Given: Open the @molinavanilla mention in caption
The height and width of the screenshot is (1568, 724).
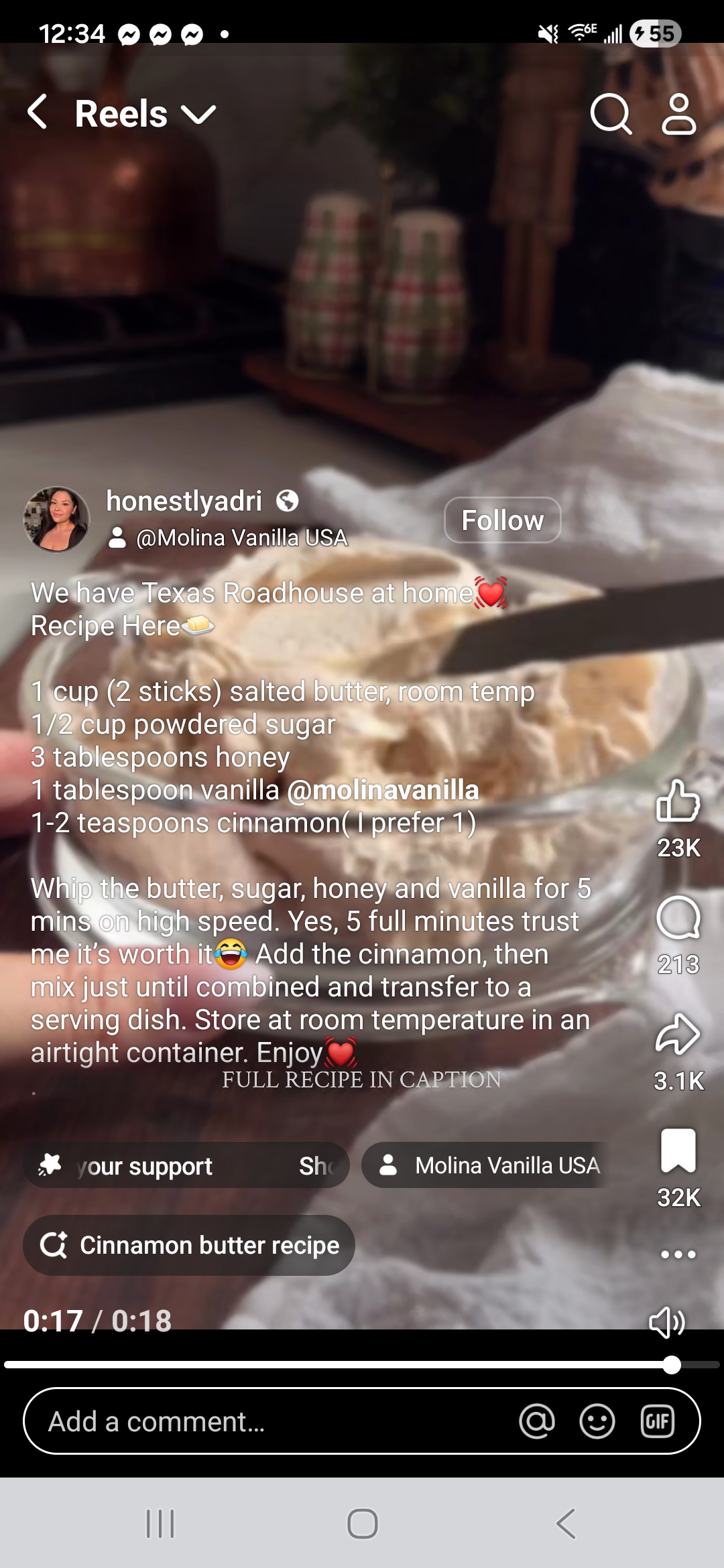Looking at the screenshot, I should 383,790.
